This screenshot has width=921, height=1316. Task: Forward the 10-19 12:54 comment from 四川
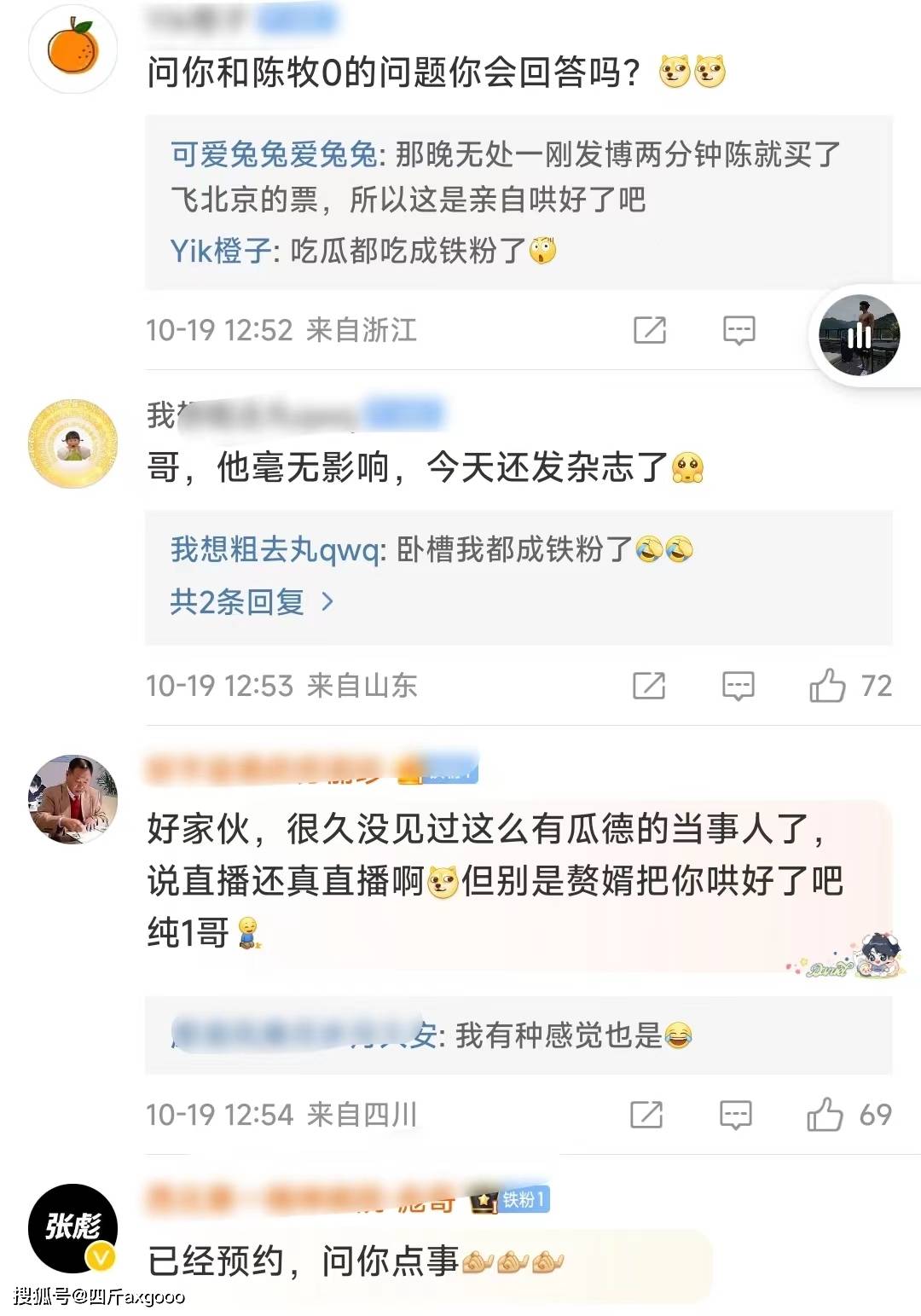pos(646,1115)
